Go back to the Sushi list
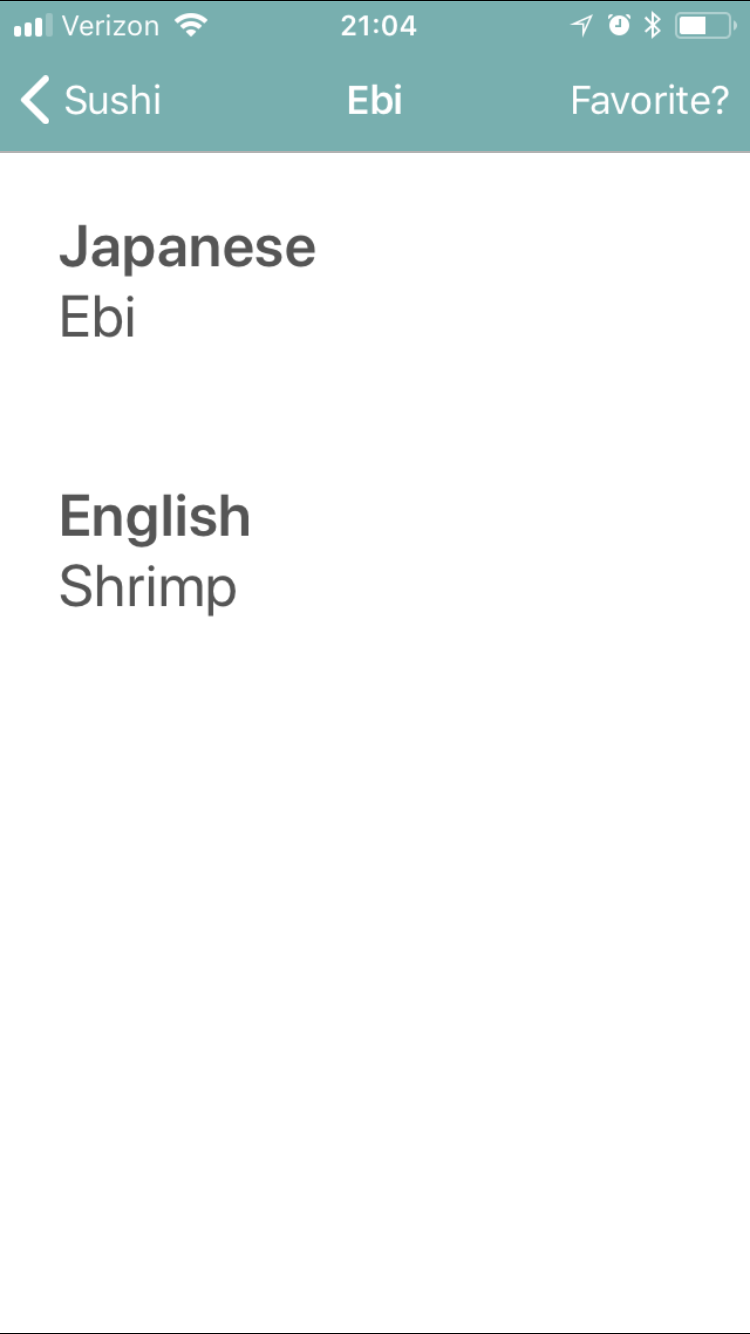Screen dimensions: 750x1334 click(x=90, y=101)
